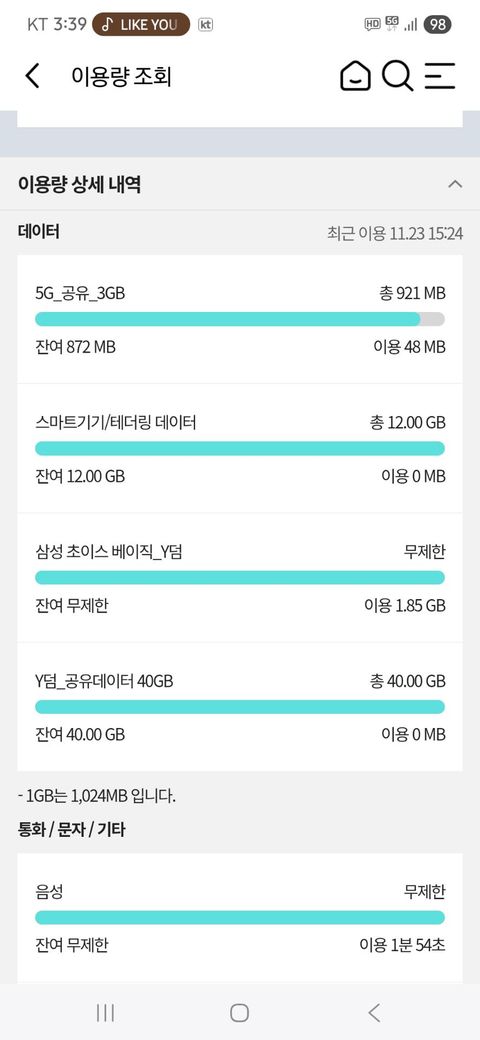This screenshot has height=1040, width=480.
Task: Open the search magnifier icon
Action: coord(398,76)
